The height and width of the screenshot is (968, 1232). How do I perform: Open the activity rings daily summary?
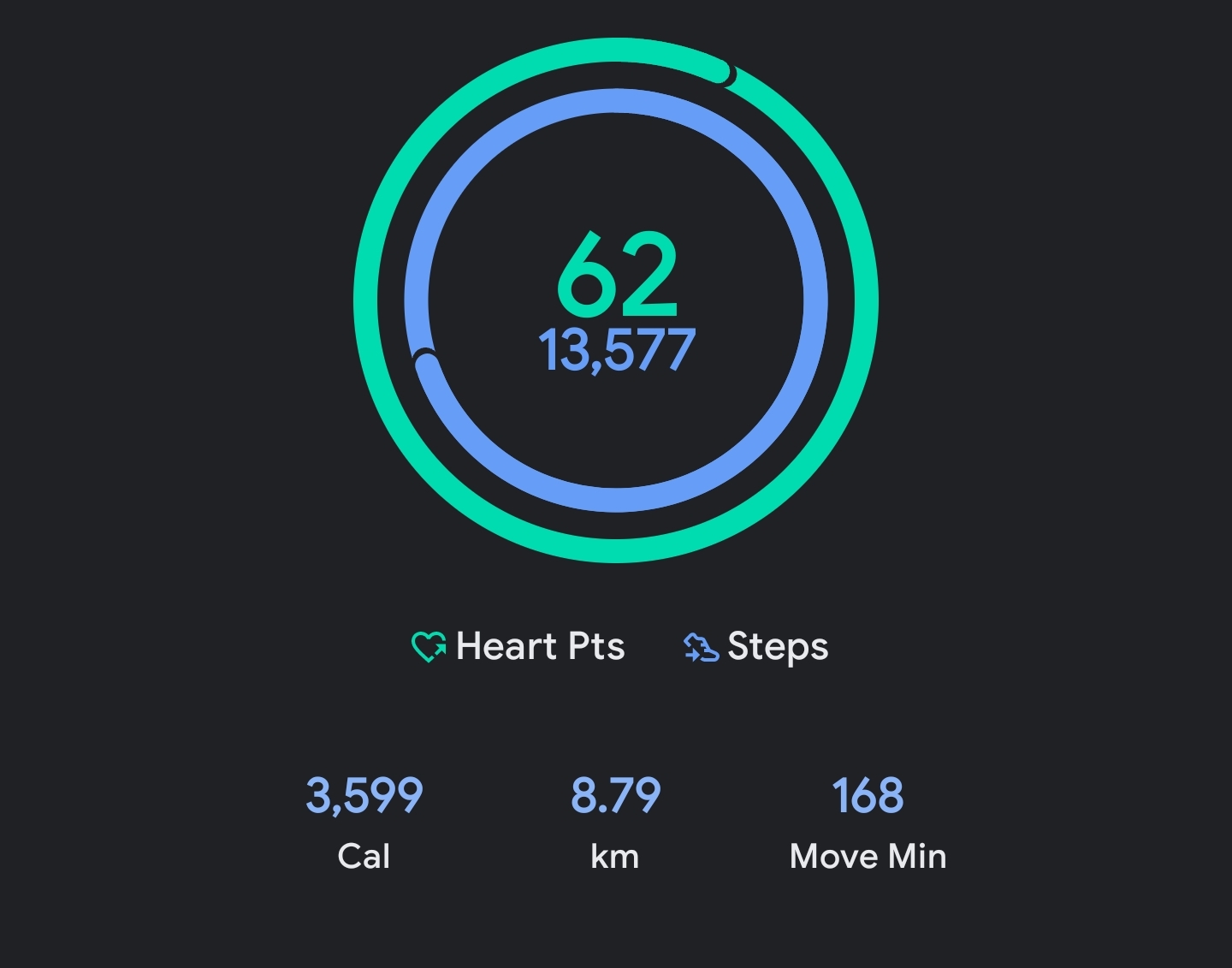(x=616, y=300)
